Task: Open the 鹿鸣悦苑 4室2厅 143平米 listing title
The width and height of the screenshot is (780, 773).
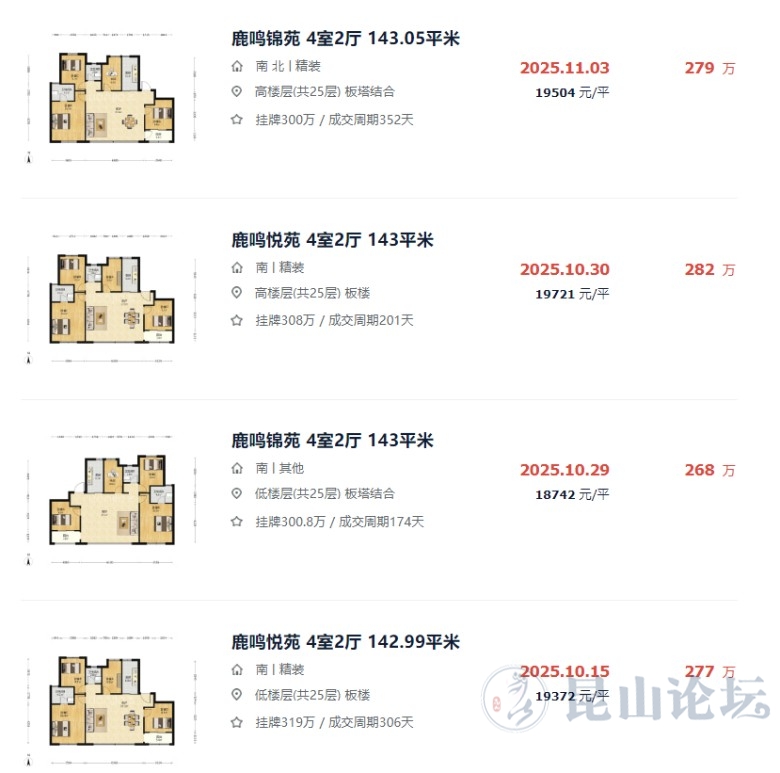Action: (x=332, y=240)
